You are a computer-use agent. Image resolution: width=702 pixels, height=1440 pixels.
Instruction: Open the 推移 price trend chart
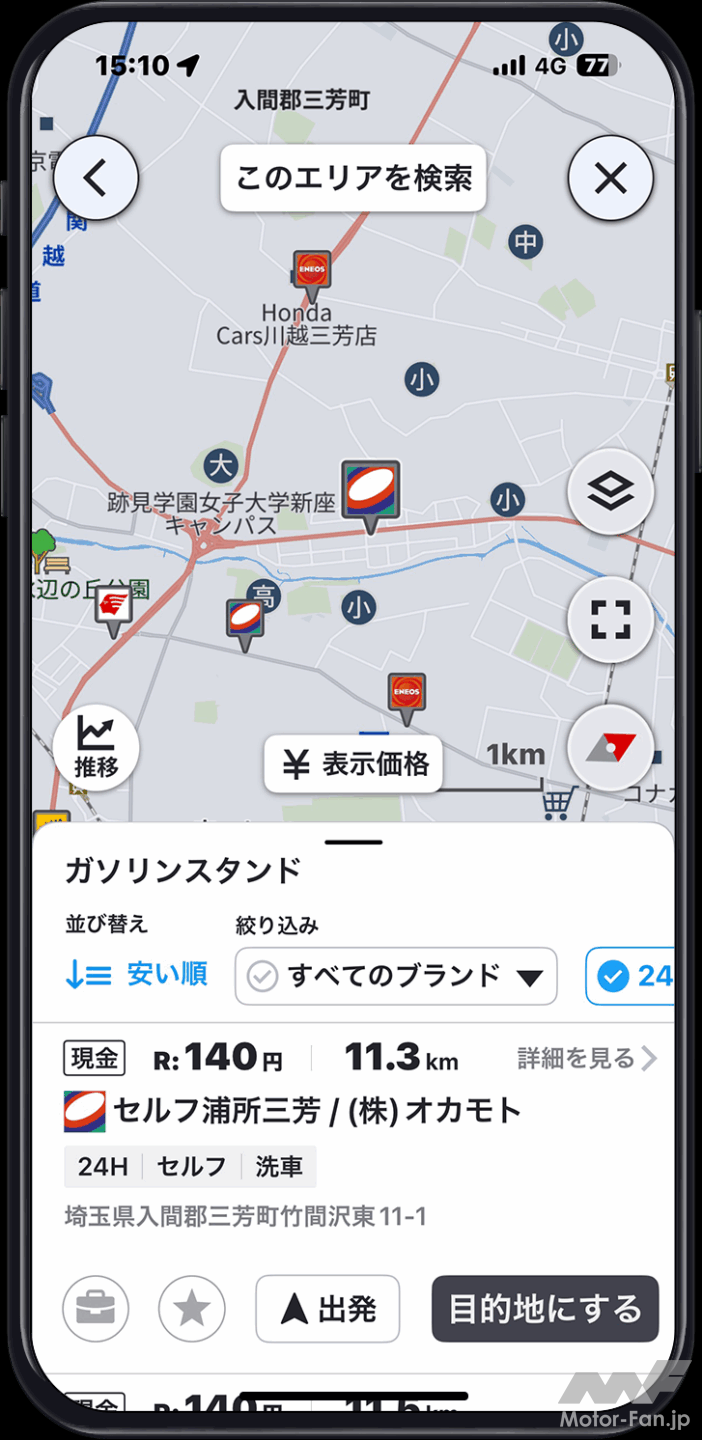coord(96,748)
